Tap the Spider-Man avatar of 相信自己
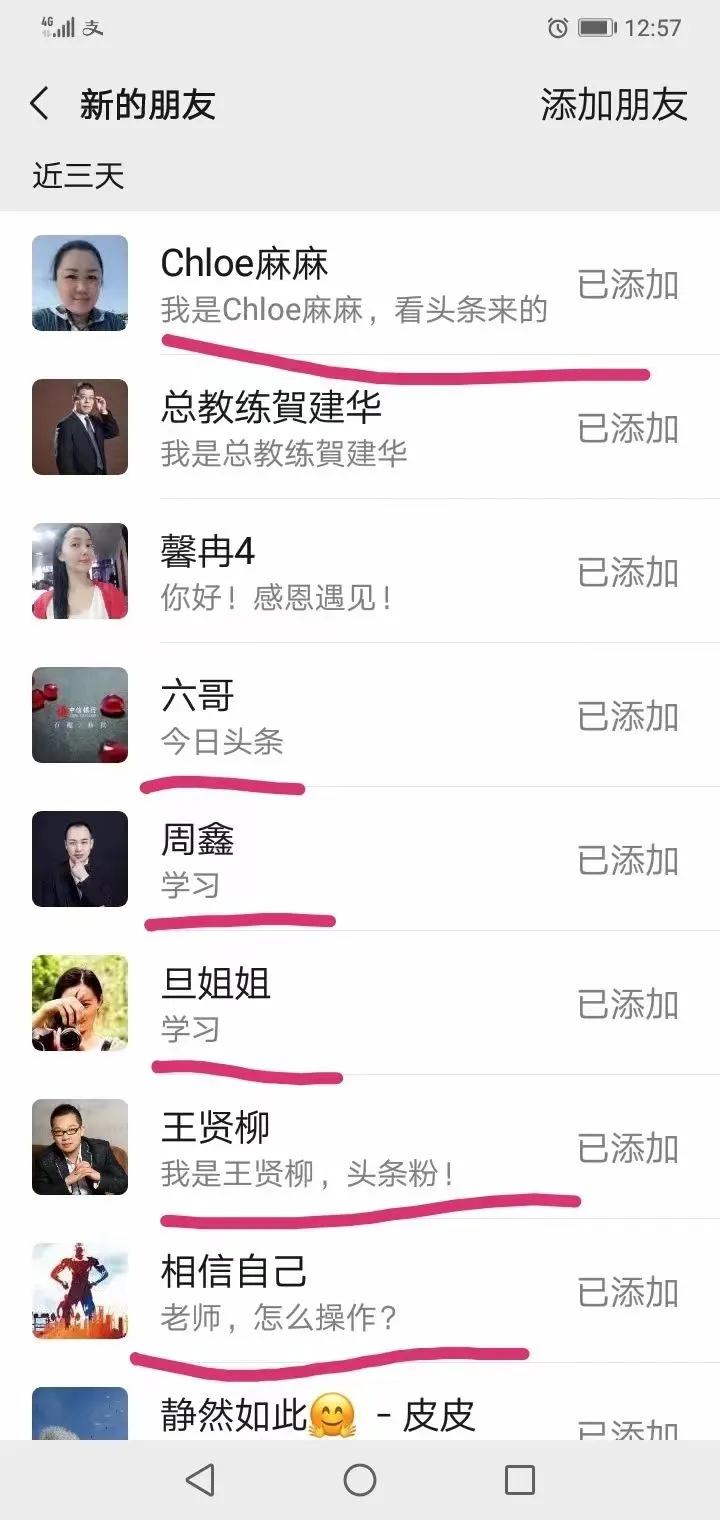Viewport: 720px width, 1520px height. click(79, 1291)
